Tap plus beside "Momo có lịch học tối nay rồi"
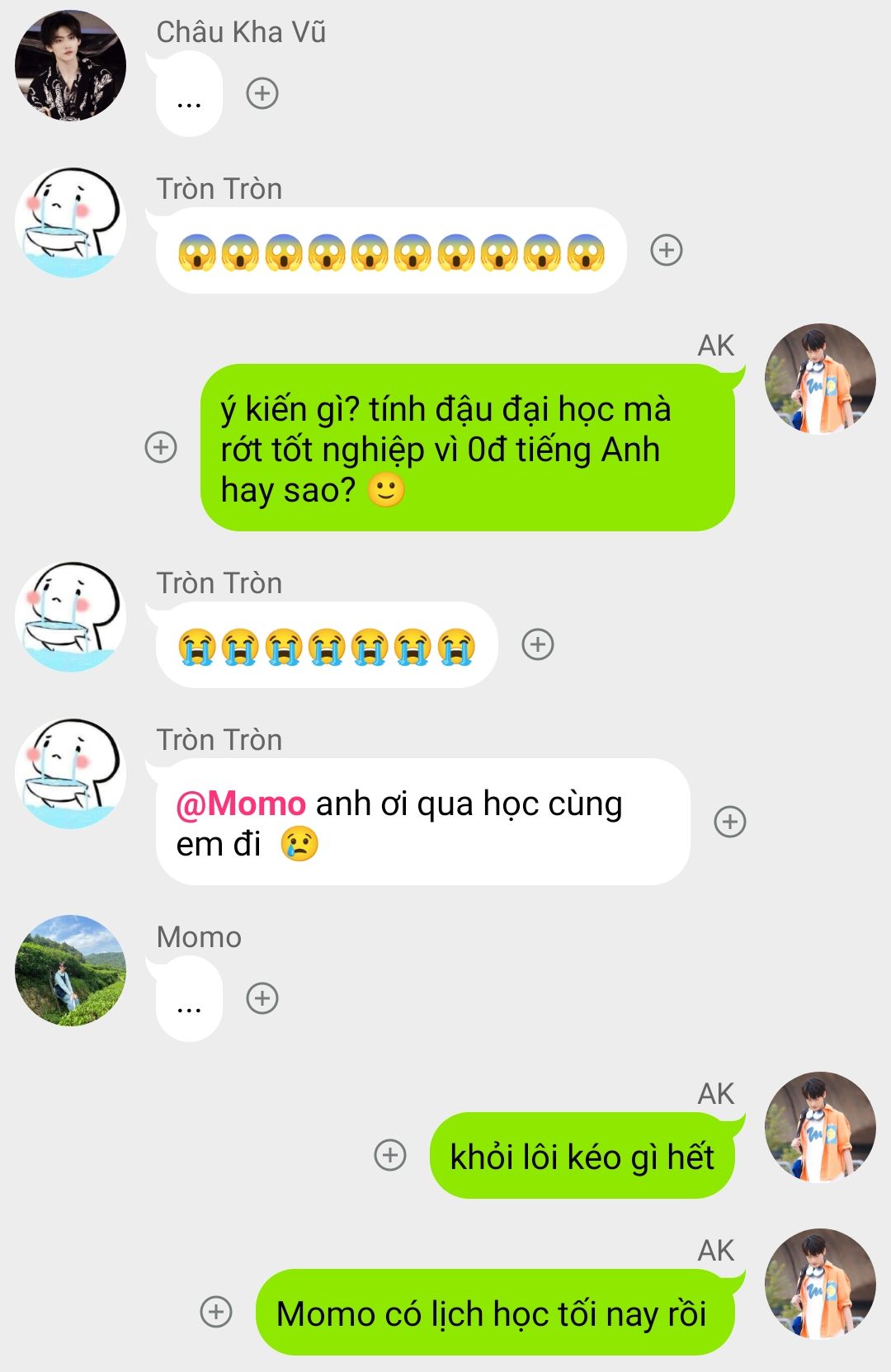 pos(216,1312)
